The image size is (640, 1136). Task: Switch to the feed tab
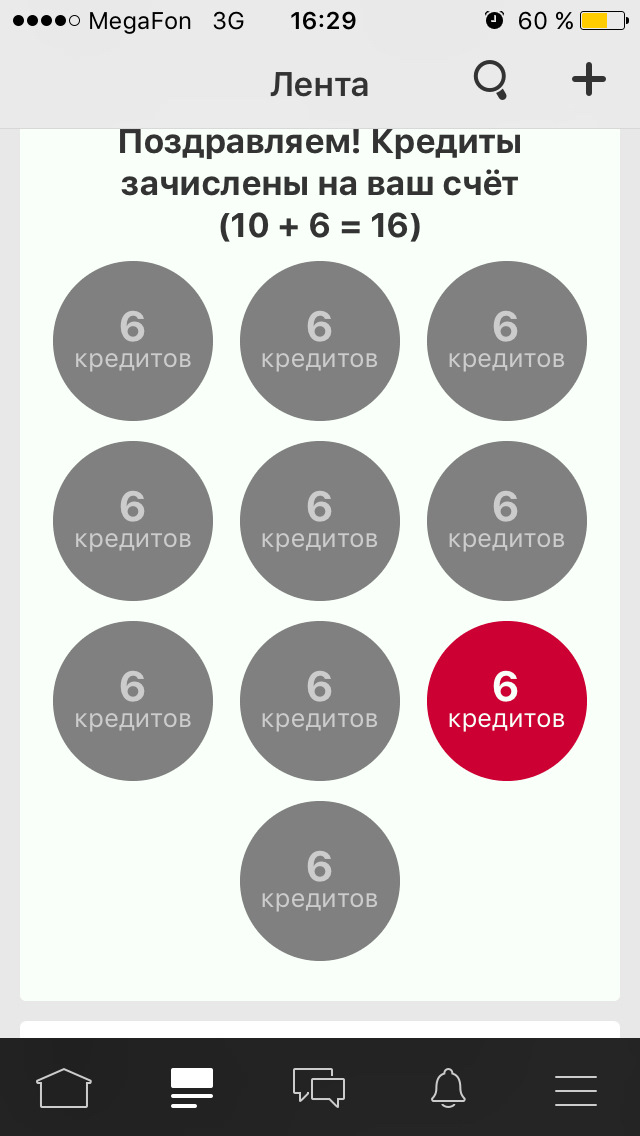[x=192, y=1087]
